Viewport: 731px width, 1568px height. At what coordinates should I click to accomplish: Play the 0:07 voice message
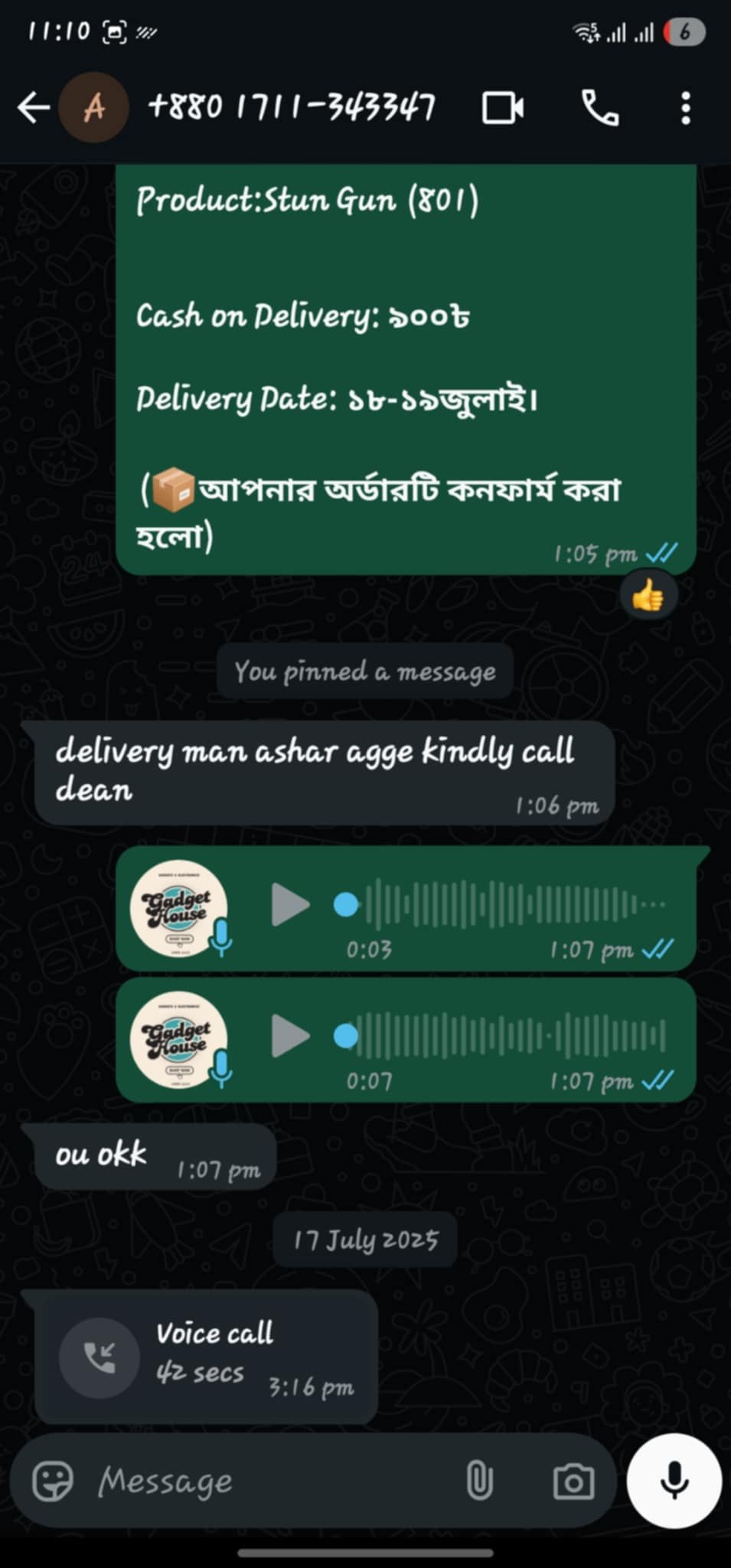[290, 1037]
